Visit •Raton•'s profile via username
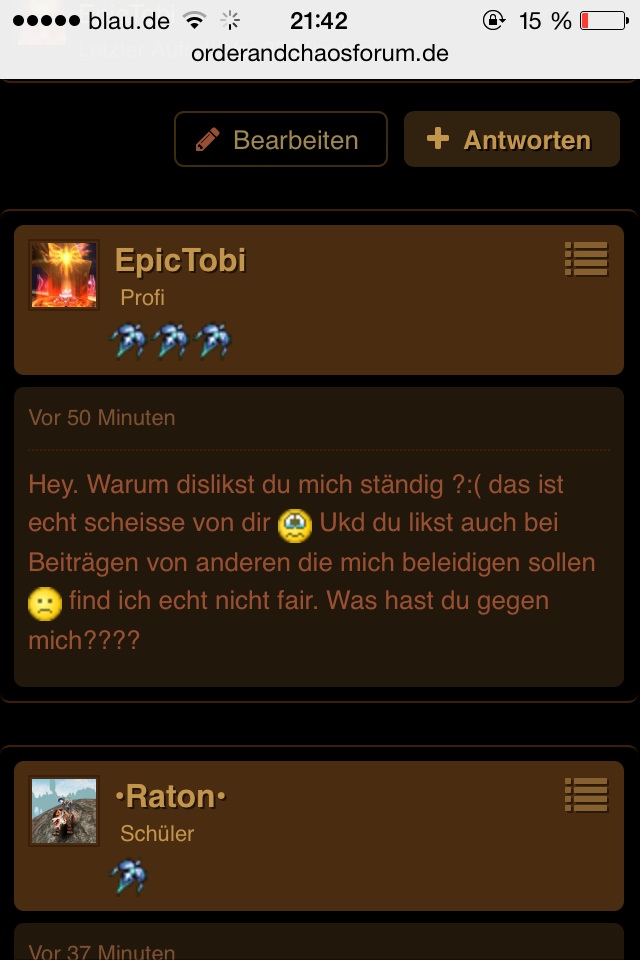 pos(171,796)
